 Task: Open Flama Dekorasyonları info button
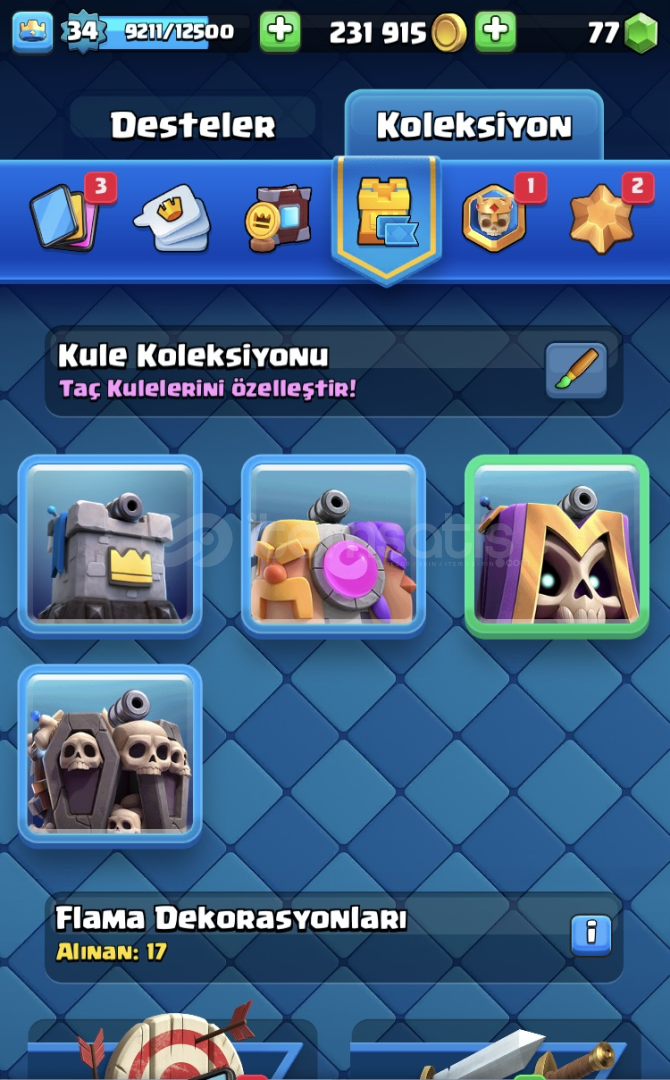click(591, 935)
